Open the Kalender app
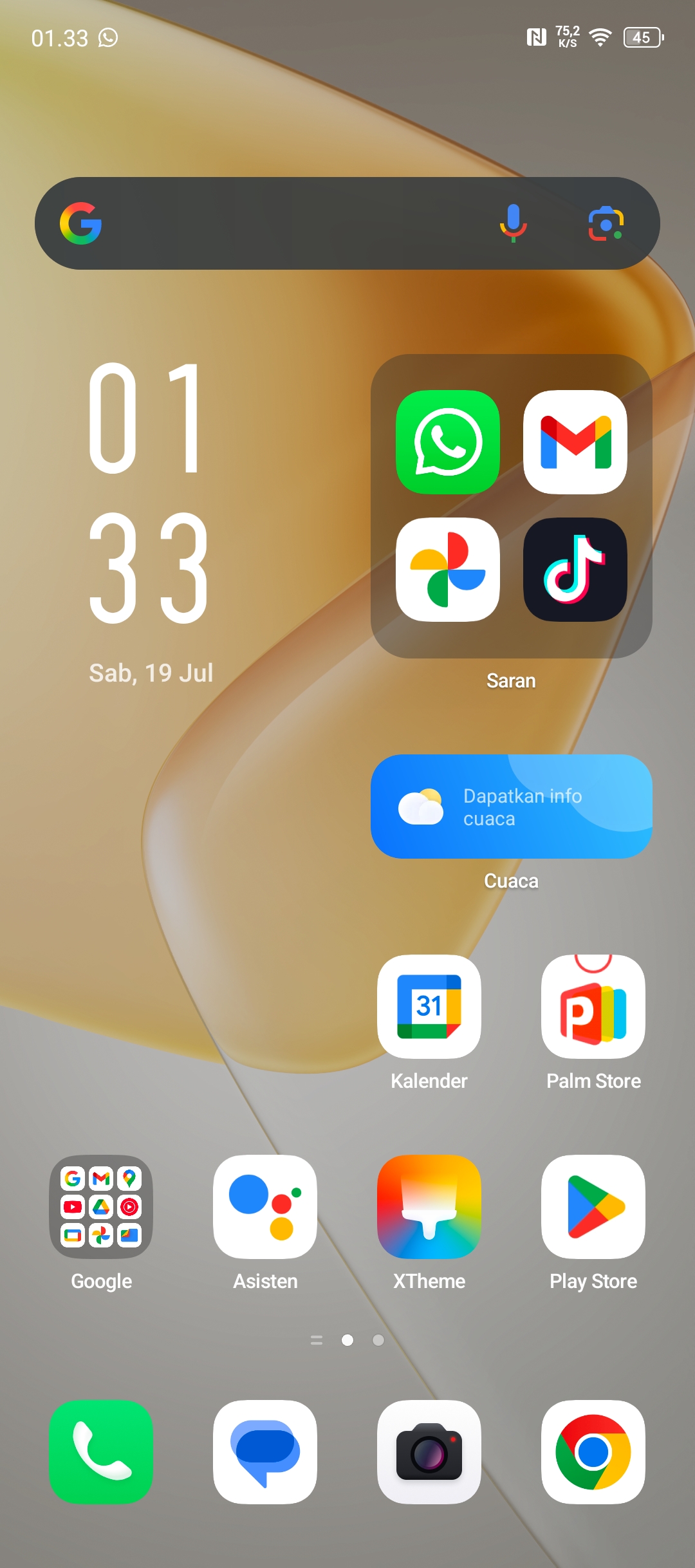The height and width of the screenshot is (1568, 695). pyautogui.click(x=429, y=1007)
